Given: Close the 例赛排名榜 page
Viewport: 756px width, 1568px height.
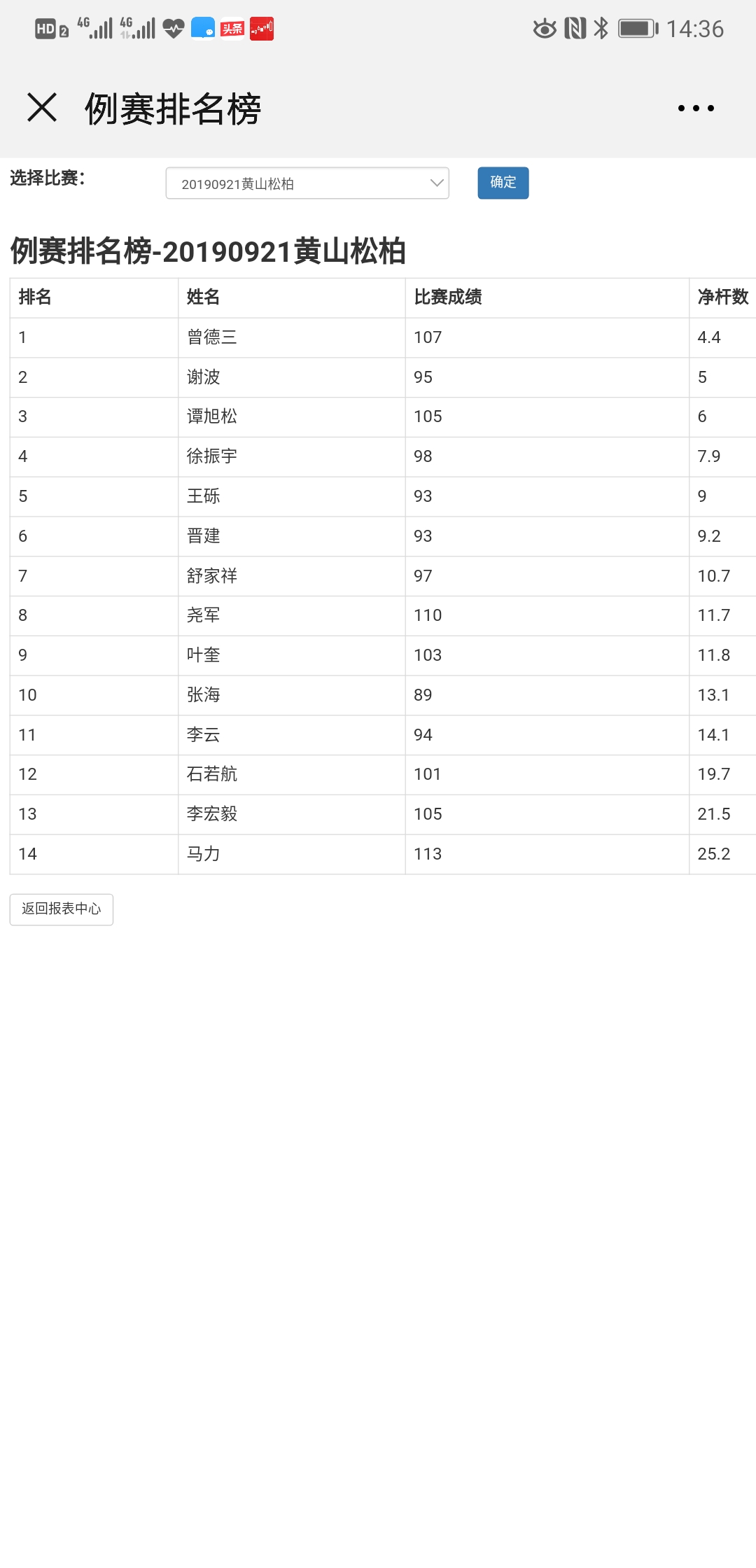Looking at the screenshot, I should point(42,108).
